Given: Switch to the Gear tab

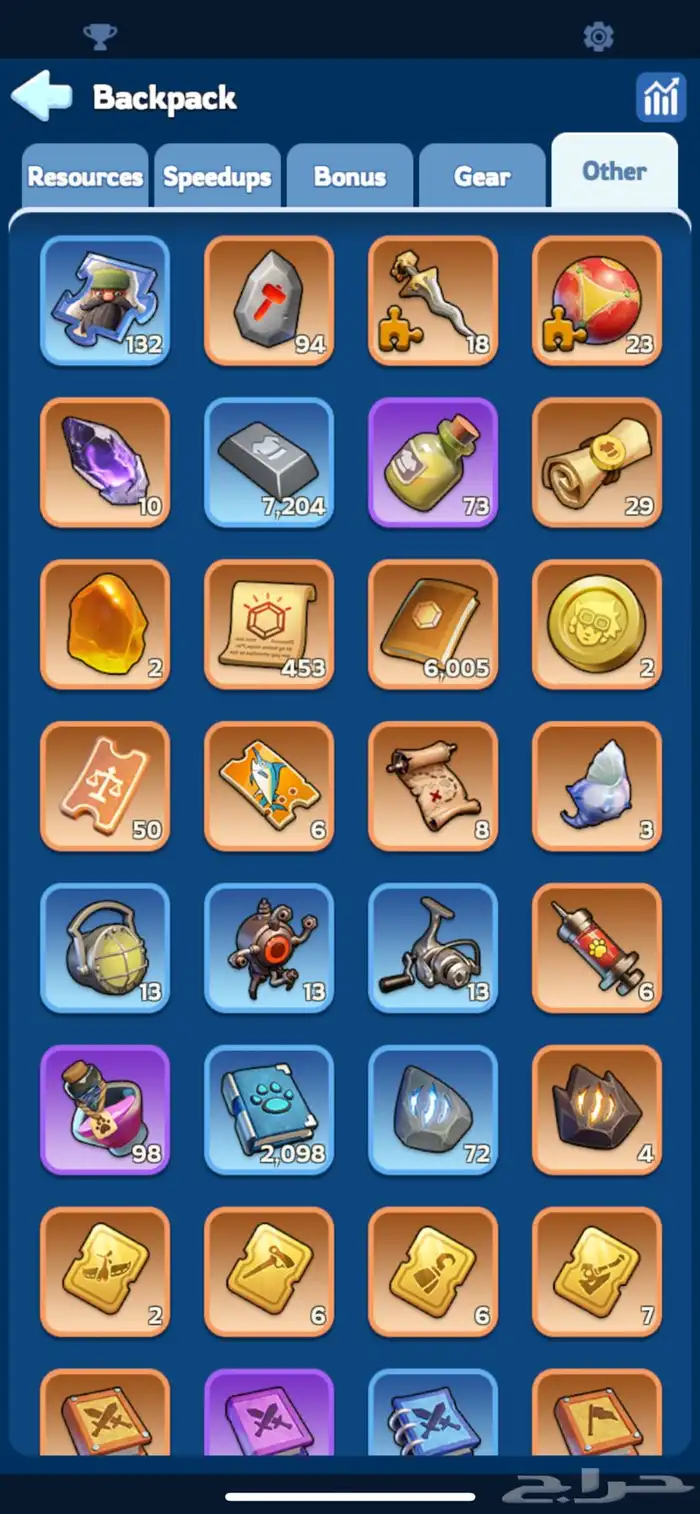Looking at the screenshot, I should click(x=482, y=177).
